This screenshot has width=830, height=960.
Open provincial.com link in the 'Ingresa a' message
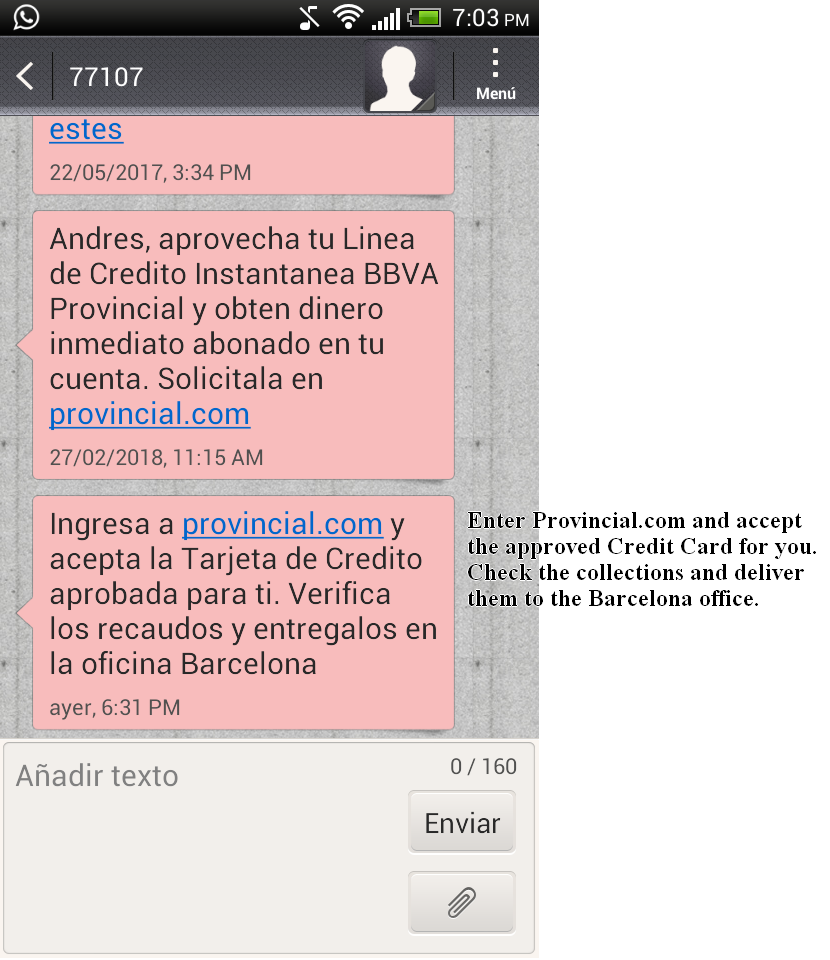282,524
